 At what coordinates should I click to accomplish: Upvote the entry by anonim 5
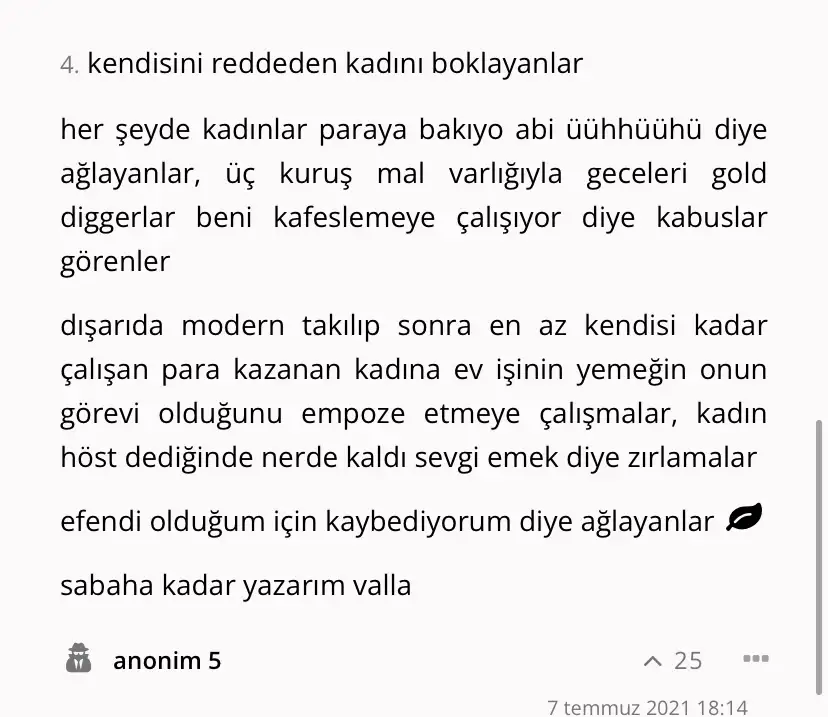coord(653,661)
